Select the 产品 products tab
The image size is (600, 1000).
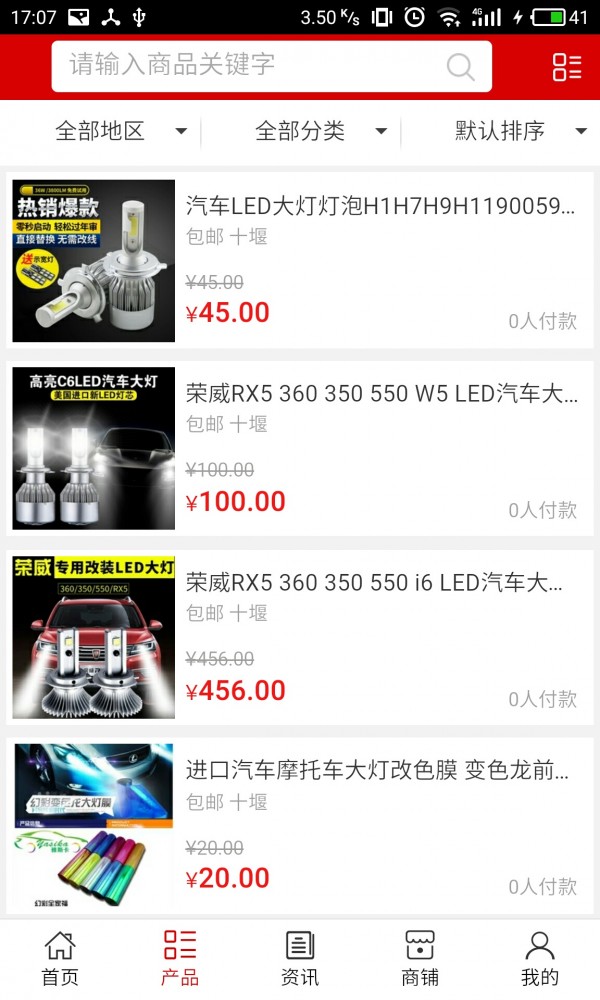(180, 958)
